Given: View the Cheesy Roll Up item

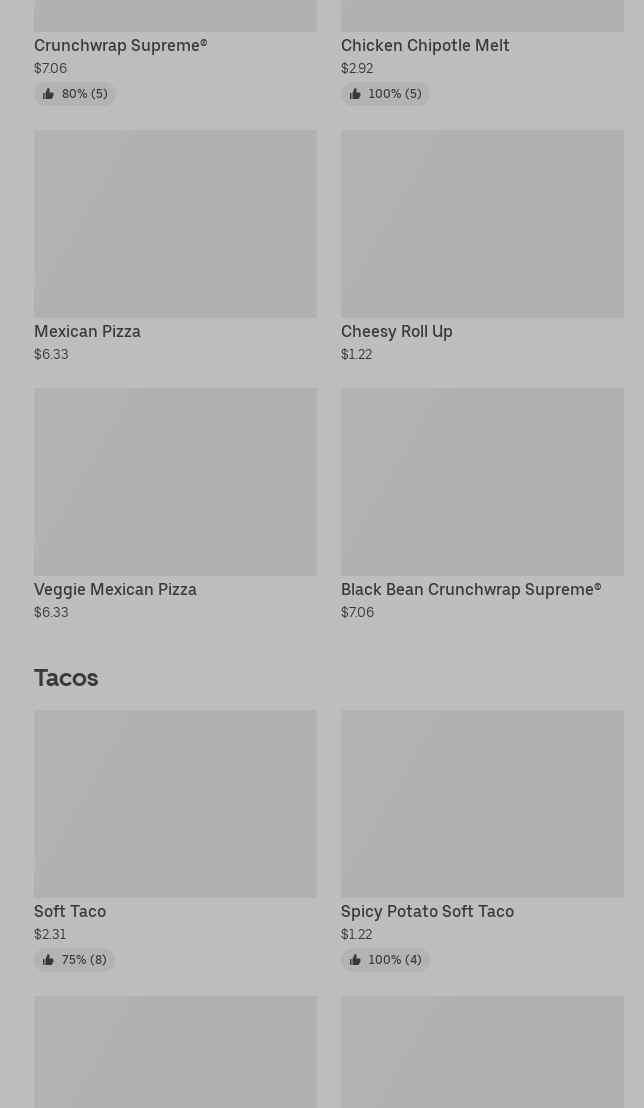Looking at the screenshot, I should coord(482,247).
